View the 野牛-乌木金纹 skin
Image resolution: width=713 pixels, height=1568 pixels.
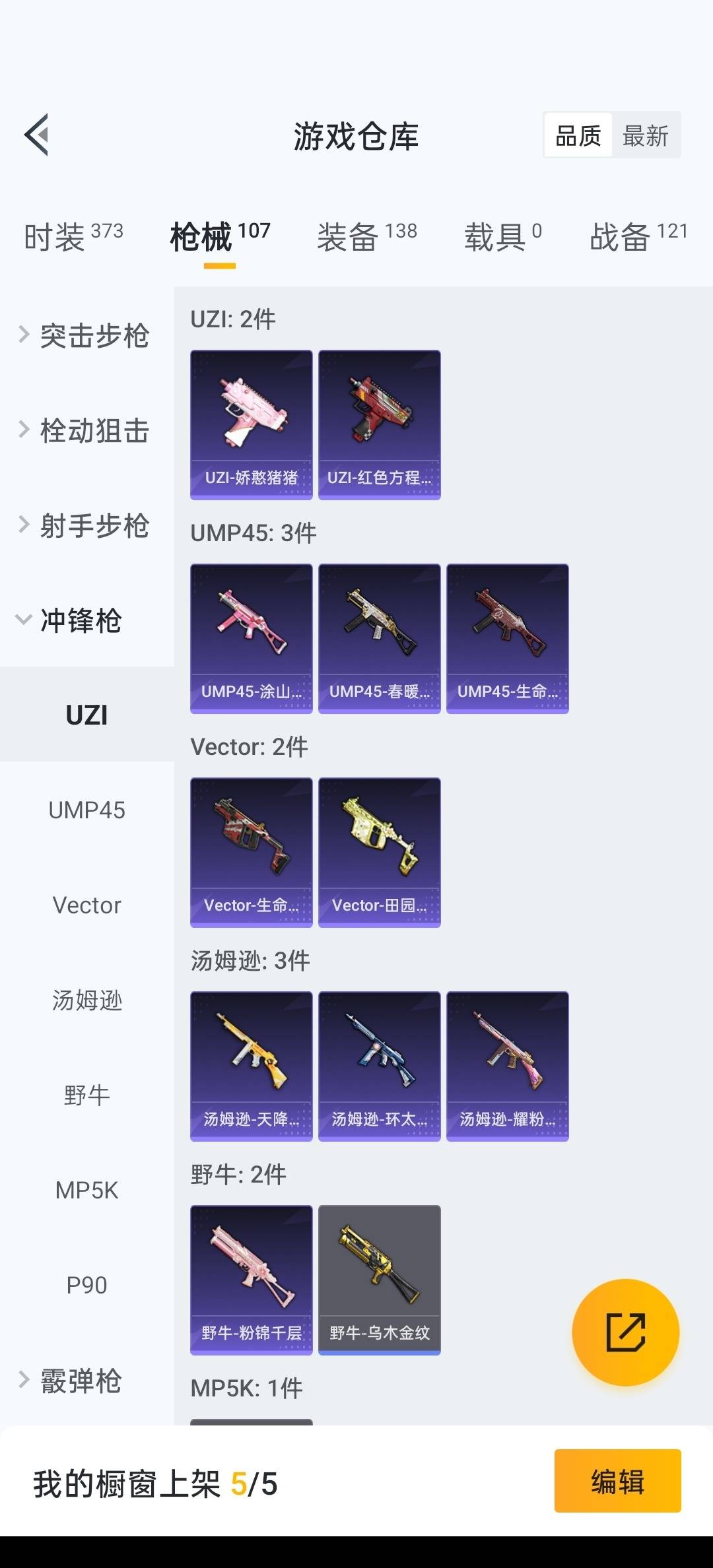pos(379,1280)
